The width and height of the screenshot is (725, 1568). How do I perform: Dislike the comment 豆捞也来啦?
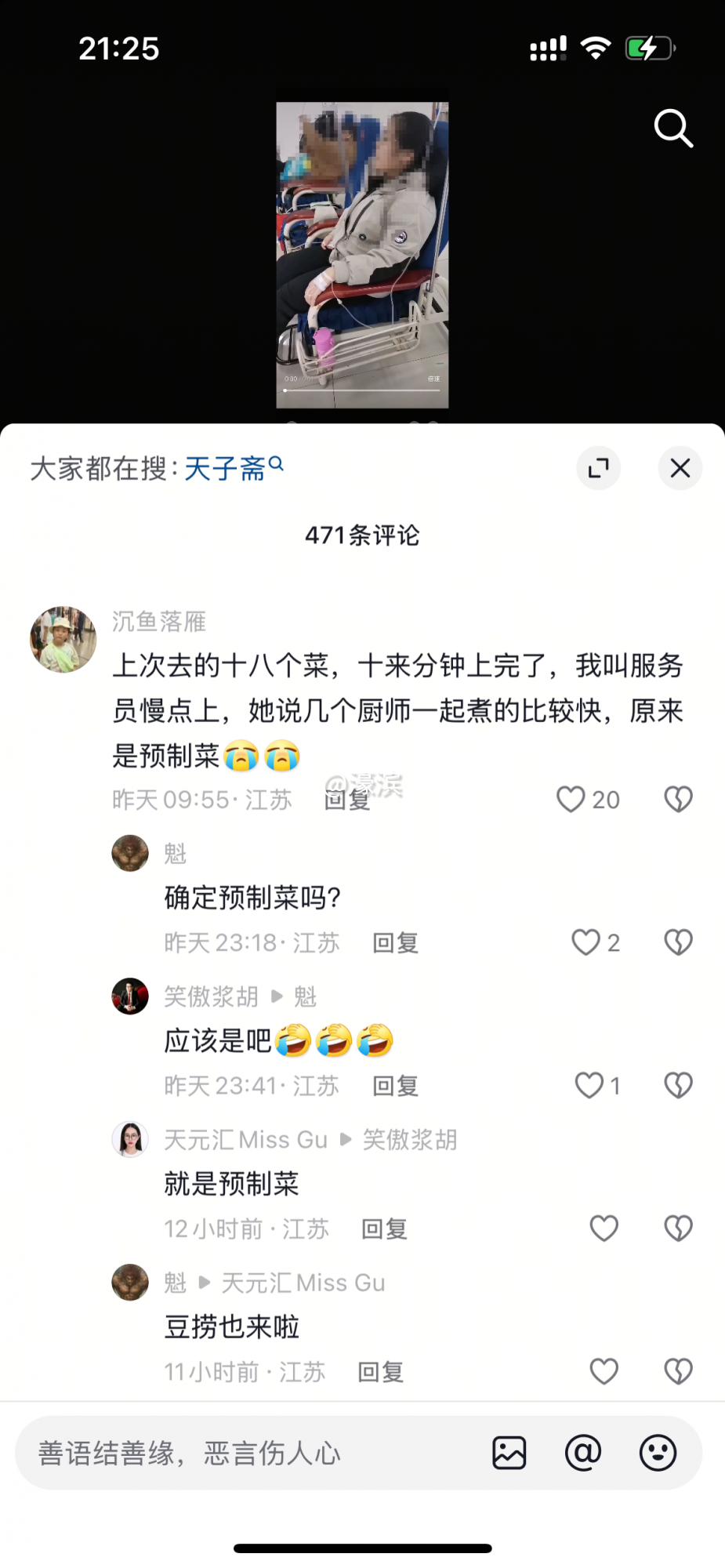coord(678,1372)
